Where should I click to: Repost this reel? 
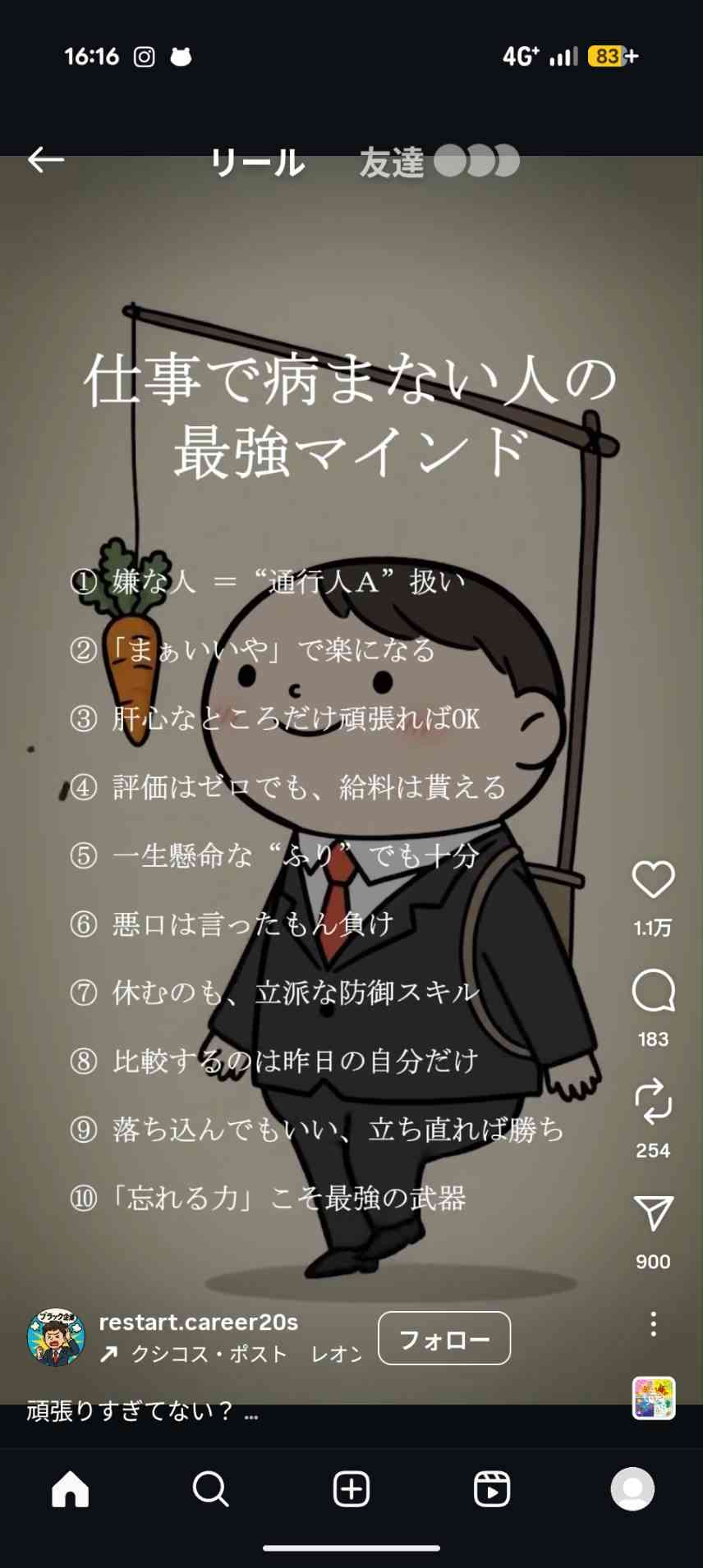(653, 1102)
